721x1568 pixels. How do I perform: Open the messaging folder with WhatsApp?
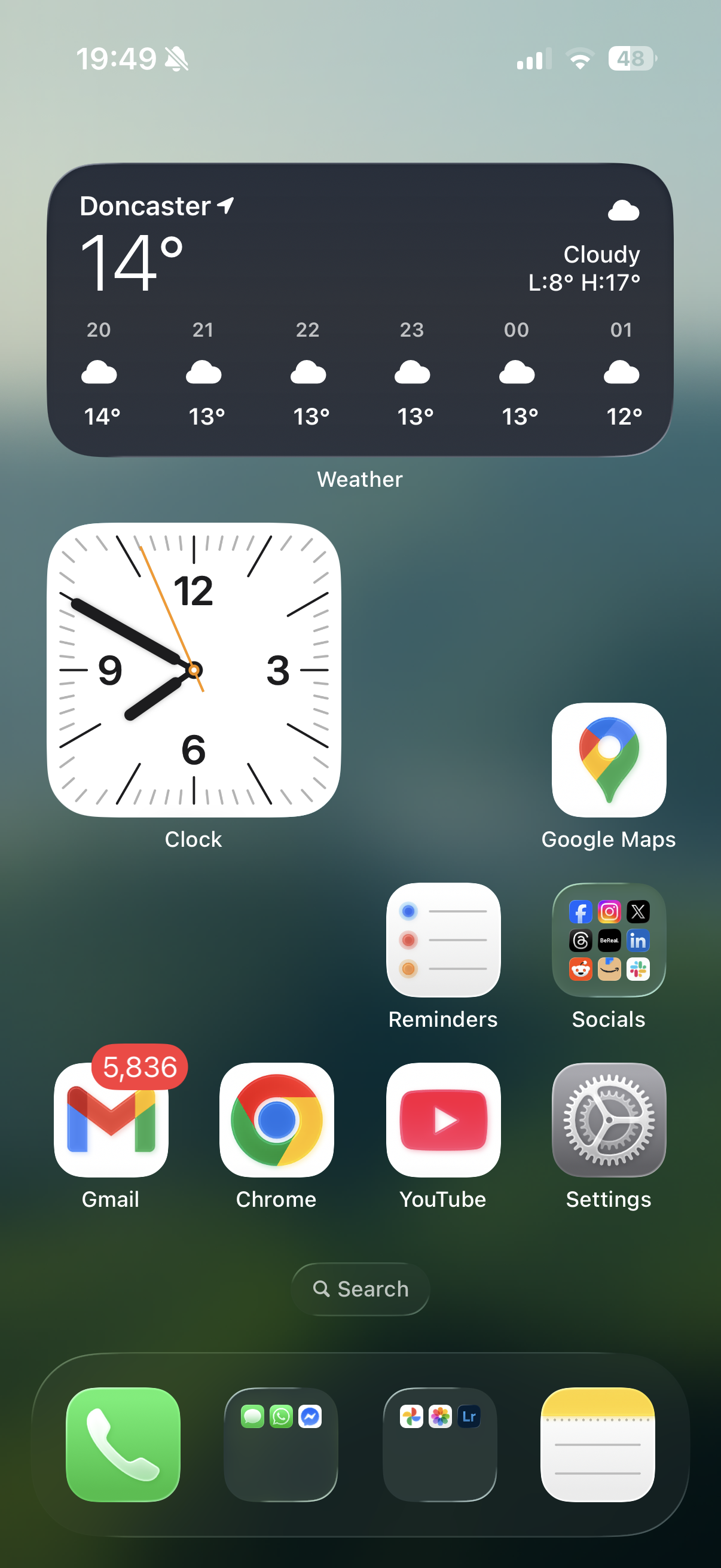281,1444
